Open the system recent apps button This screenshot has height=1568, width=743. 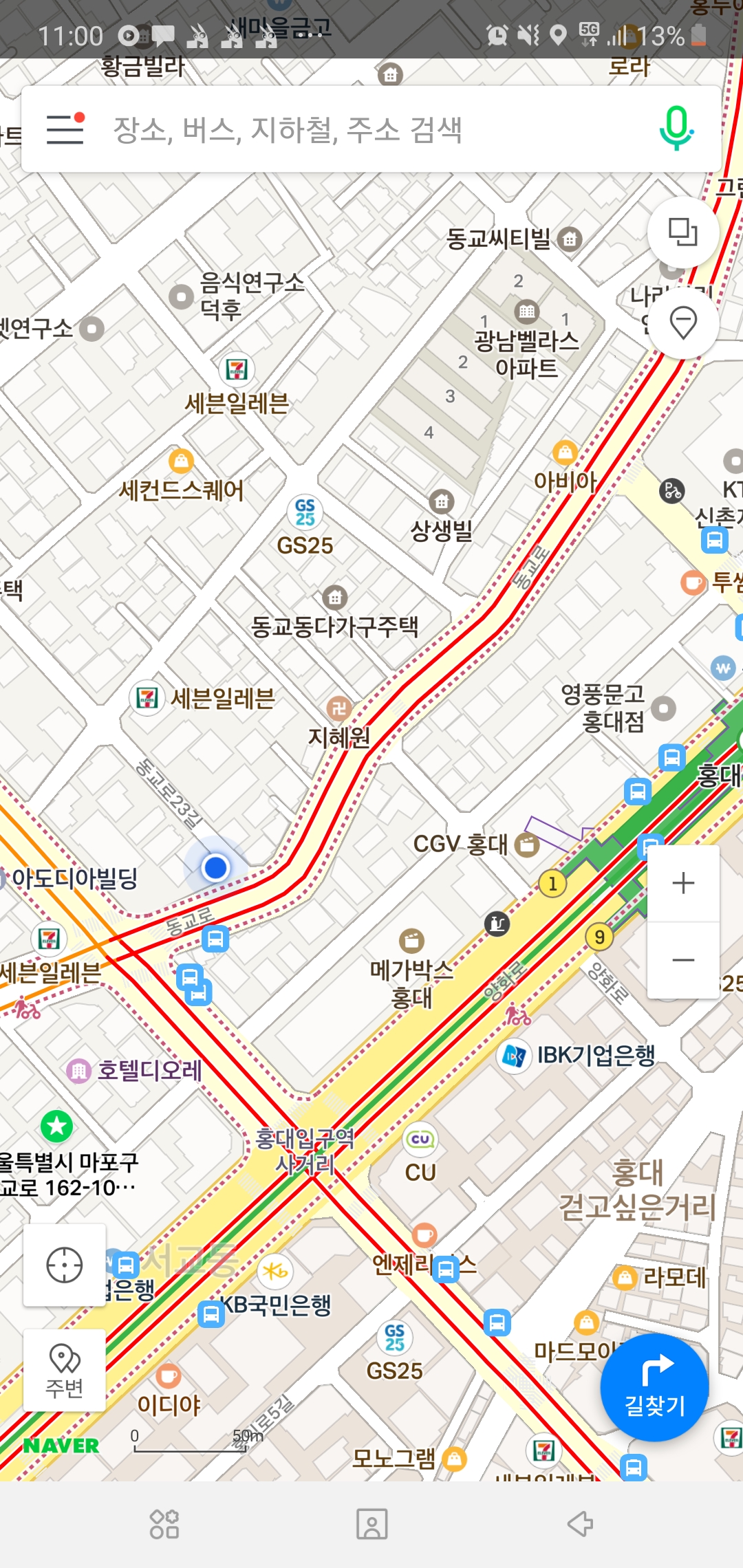click(x=164, y=1524)
